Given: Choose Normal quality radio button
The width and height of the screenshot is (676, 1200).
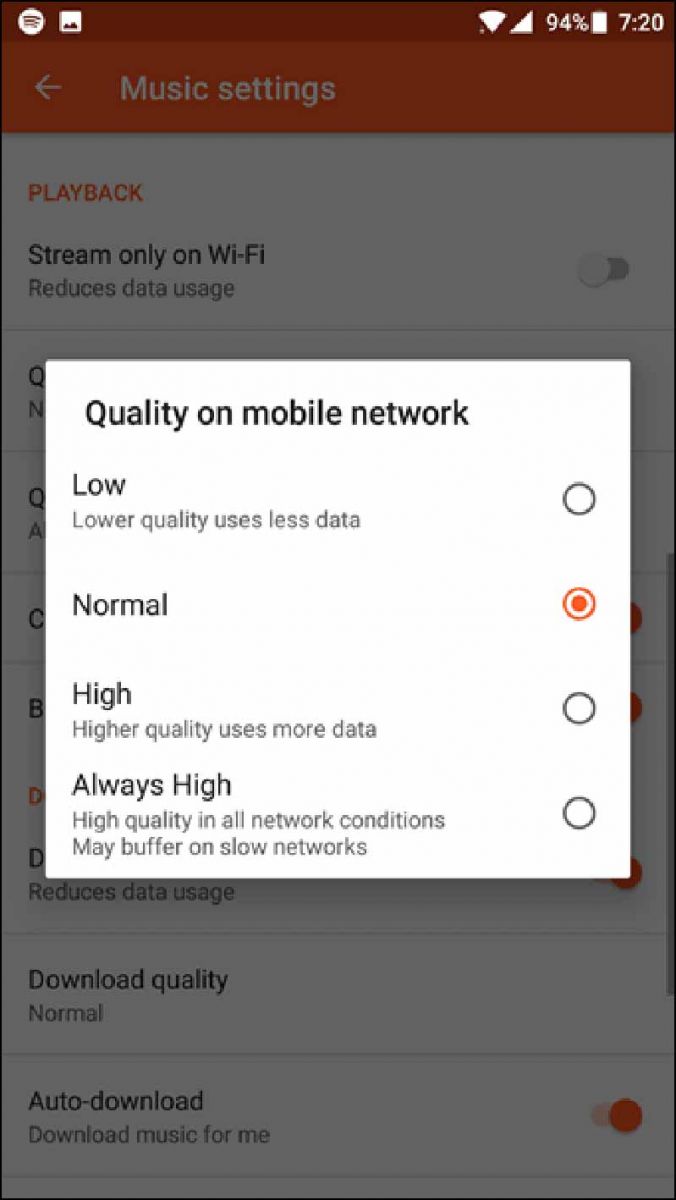Looking at the screenshot, I should tap(579, 604).
